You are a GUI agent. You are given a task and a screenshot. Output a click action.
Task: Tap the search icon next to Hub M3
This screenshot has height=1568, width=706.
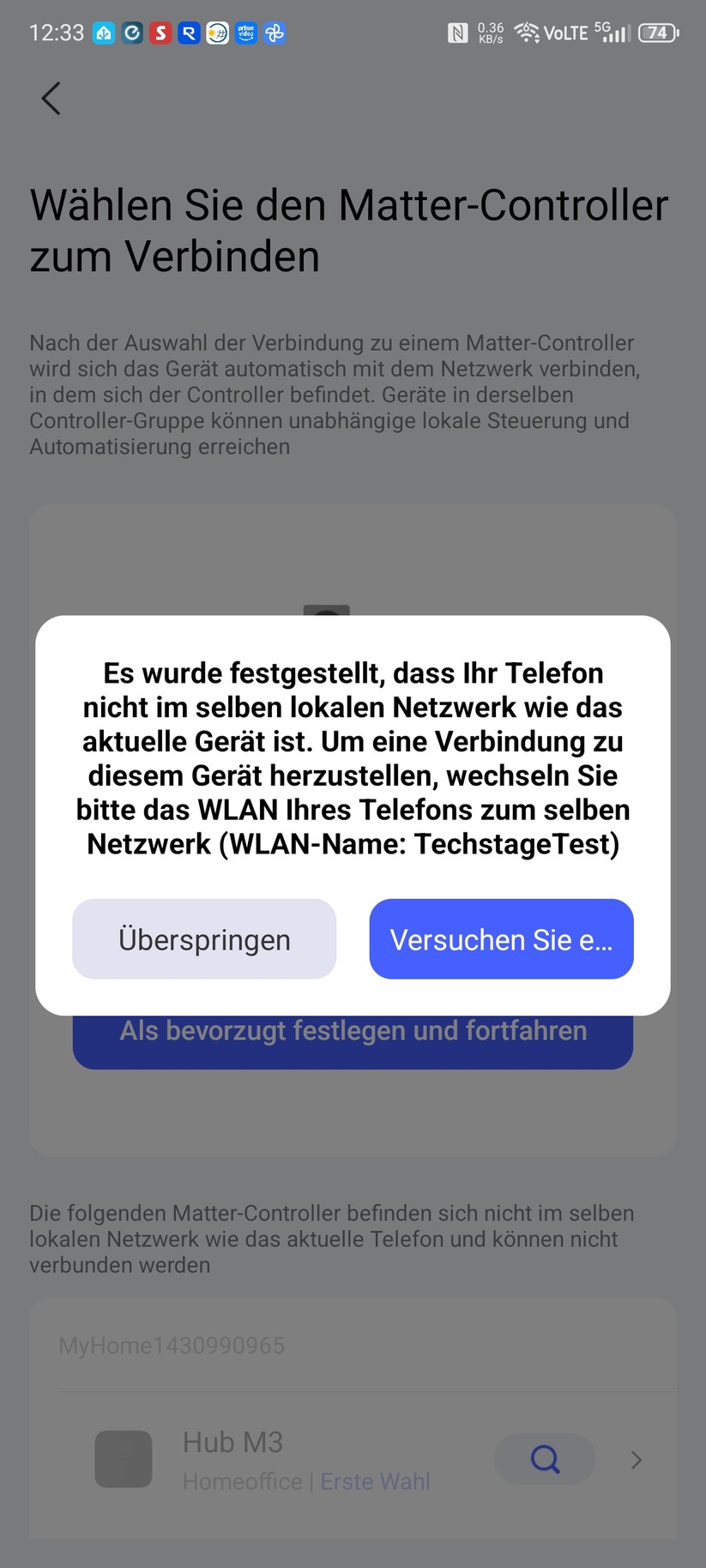[545, 1459]
